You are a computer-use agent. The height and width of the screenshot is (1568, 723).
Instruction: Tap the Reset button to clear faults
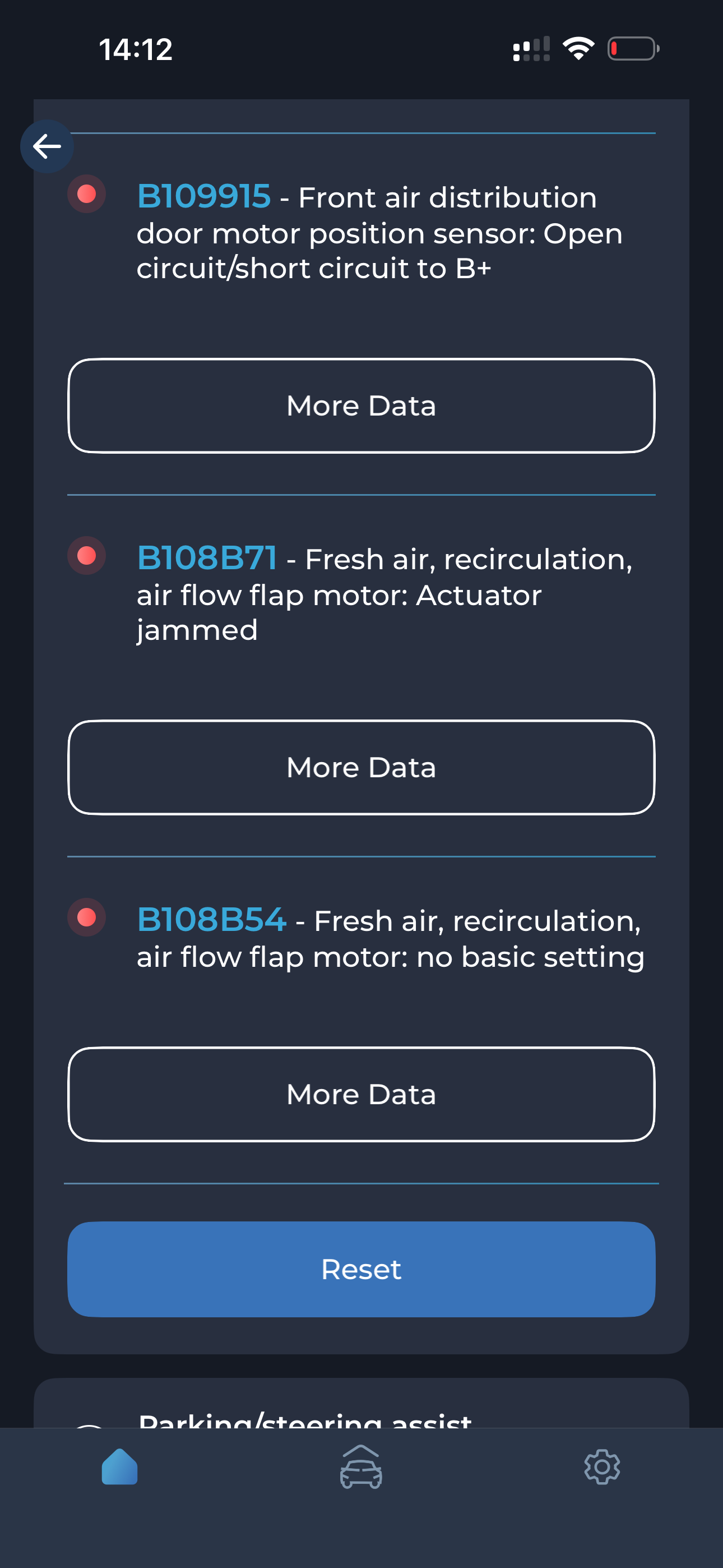point(361,1269)
